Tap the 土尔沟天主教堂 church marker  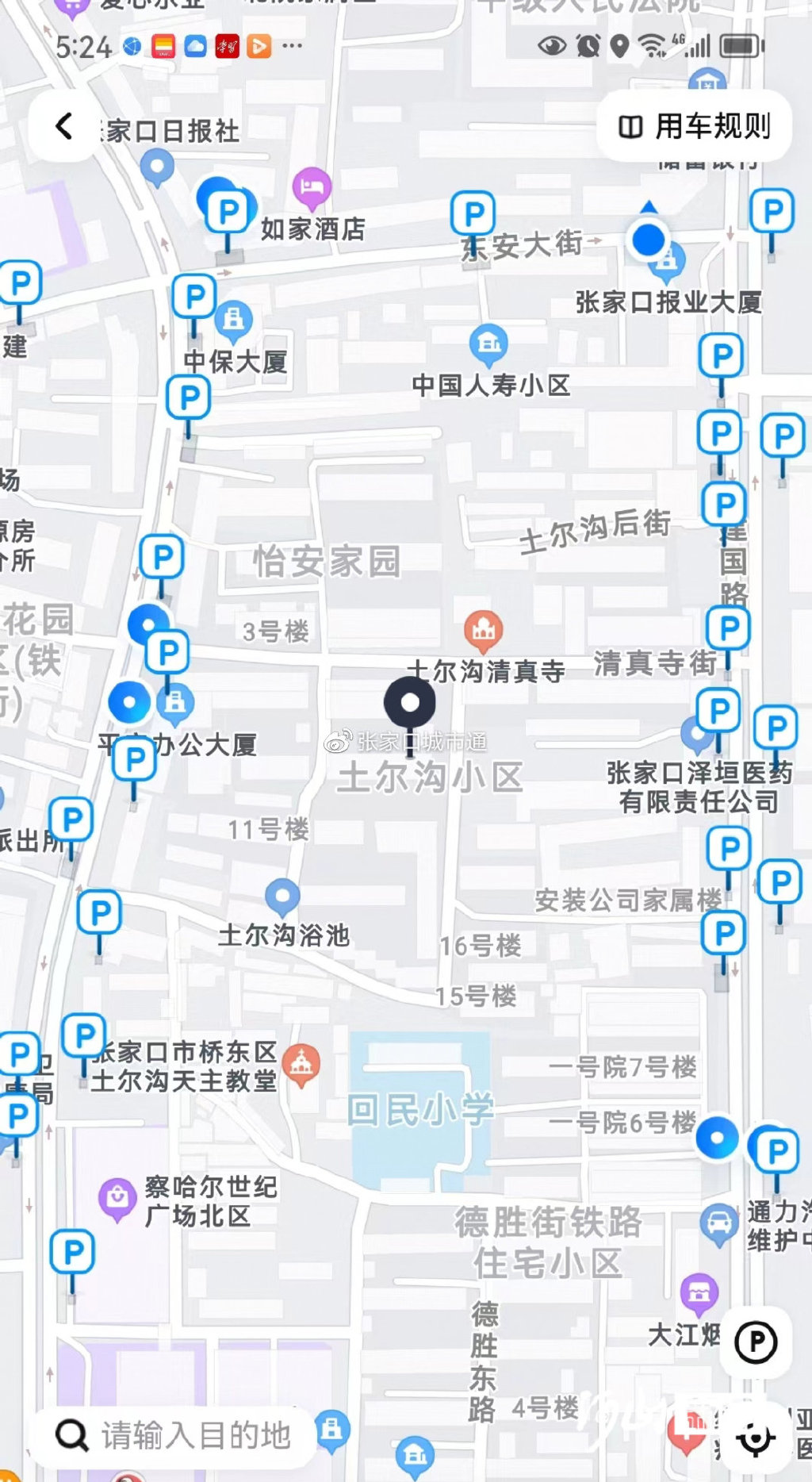tap(301, 1064)
